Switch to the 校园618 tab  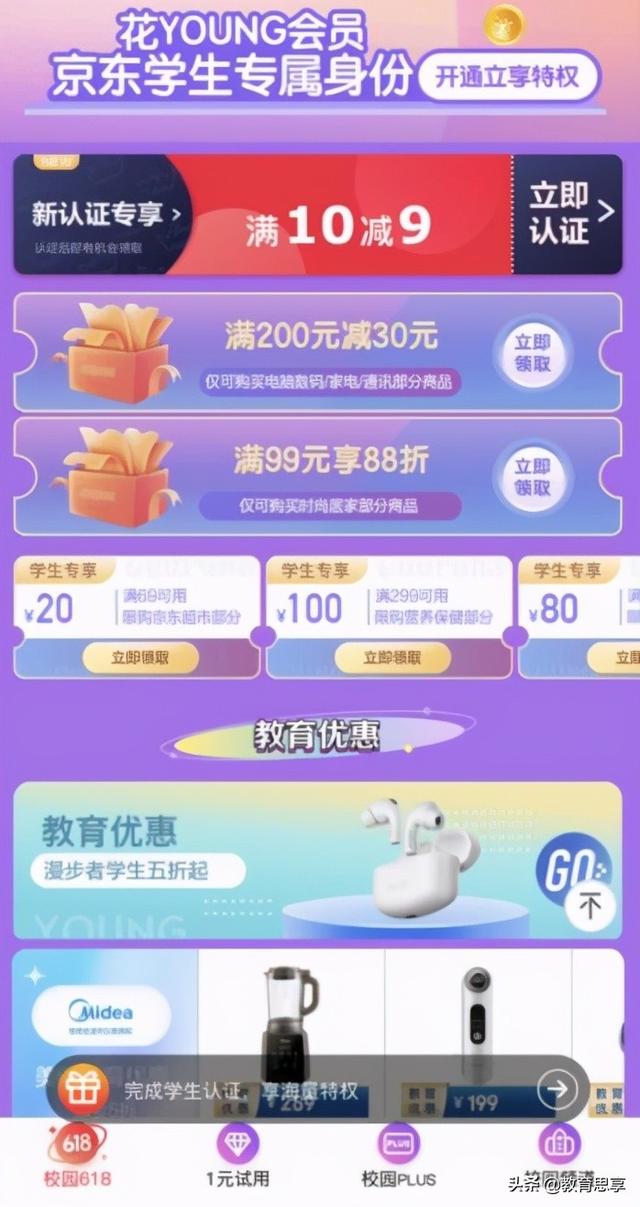[77, 1156]
